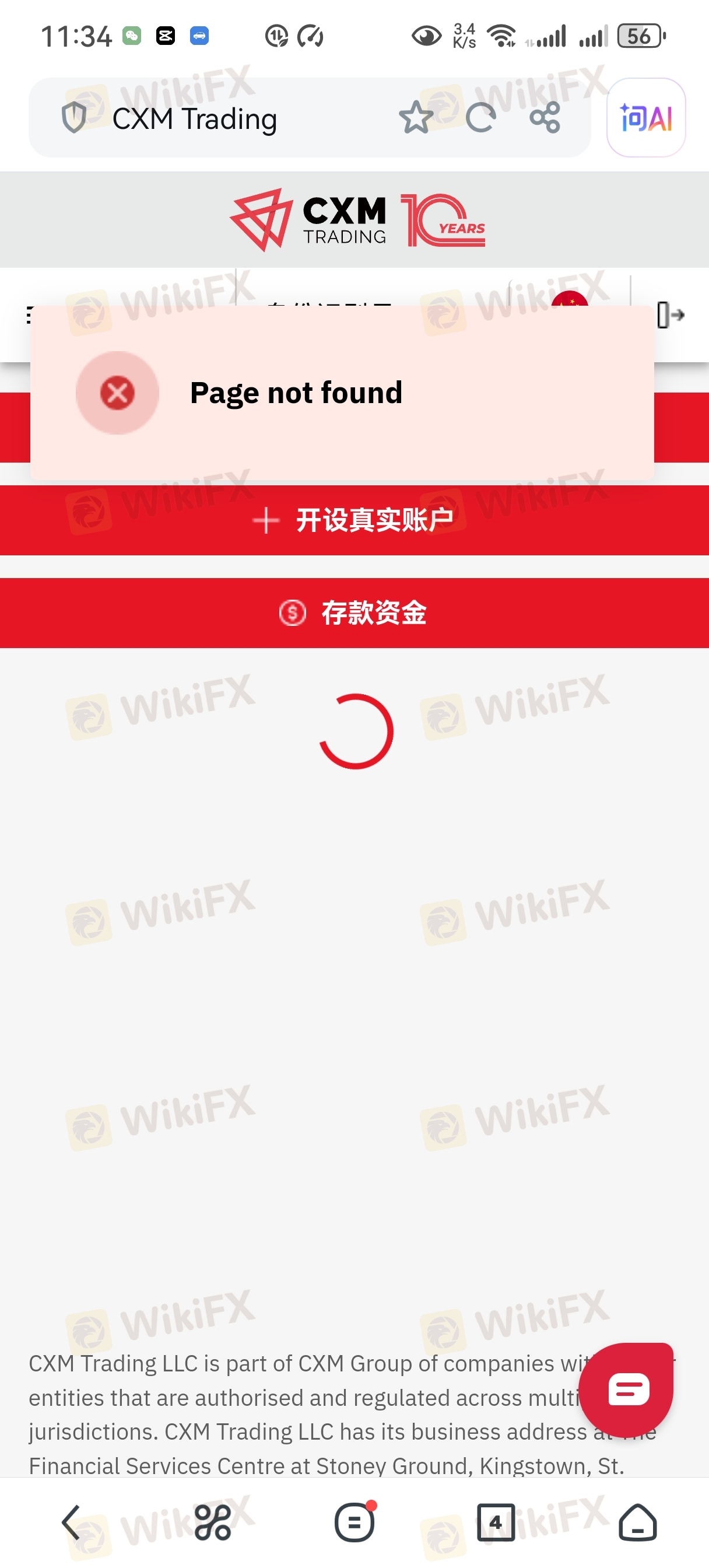The height and width of the screenshot is (1568, 709).
Task: Go back to the previous page
Action: pos(71,1522)
